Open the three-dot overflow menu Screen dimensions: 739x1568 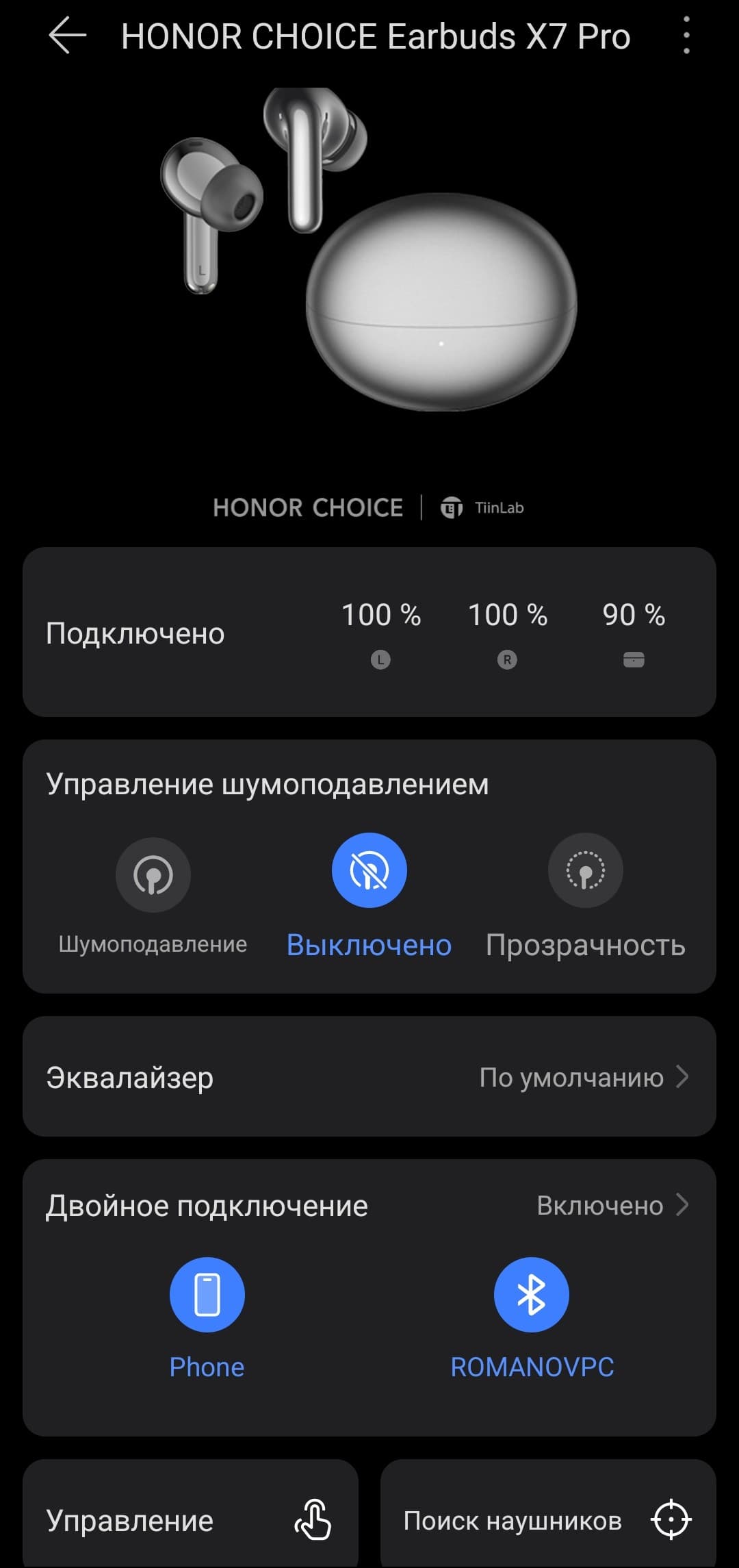pos(686,36)
